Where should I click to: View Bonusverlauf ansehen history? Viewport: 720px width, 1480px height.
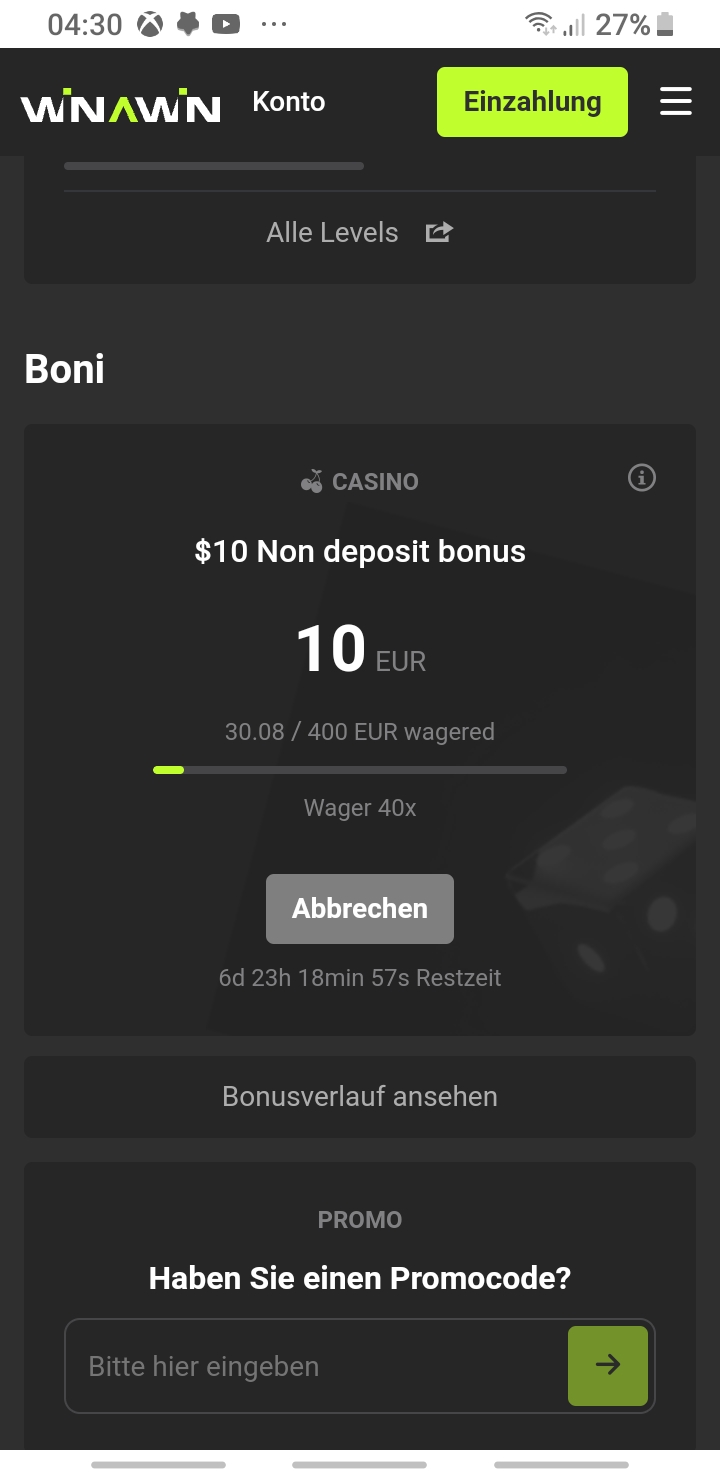click(359, 1096)
